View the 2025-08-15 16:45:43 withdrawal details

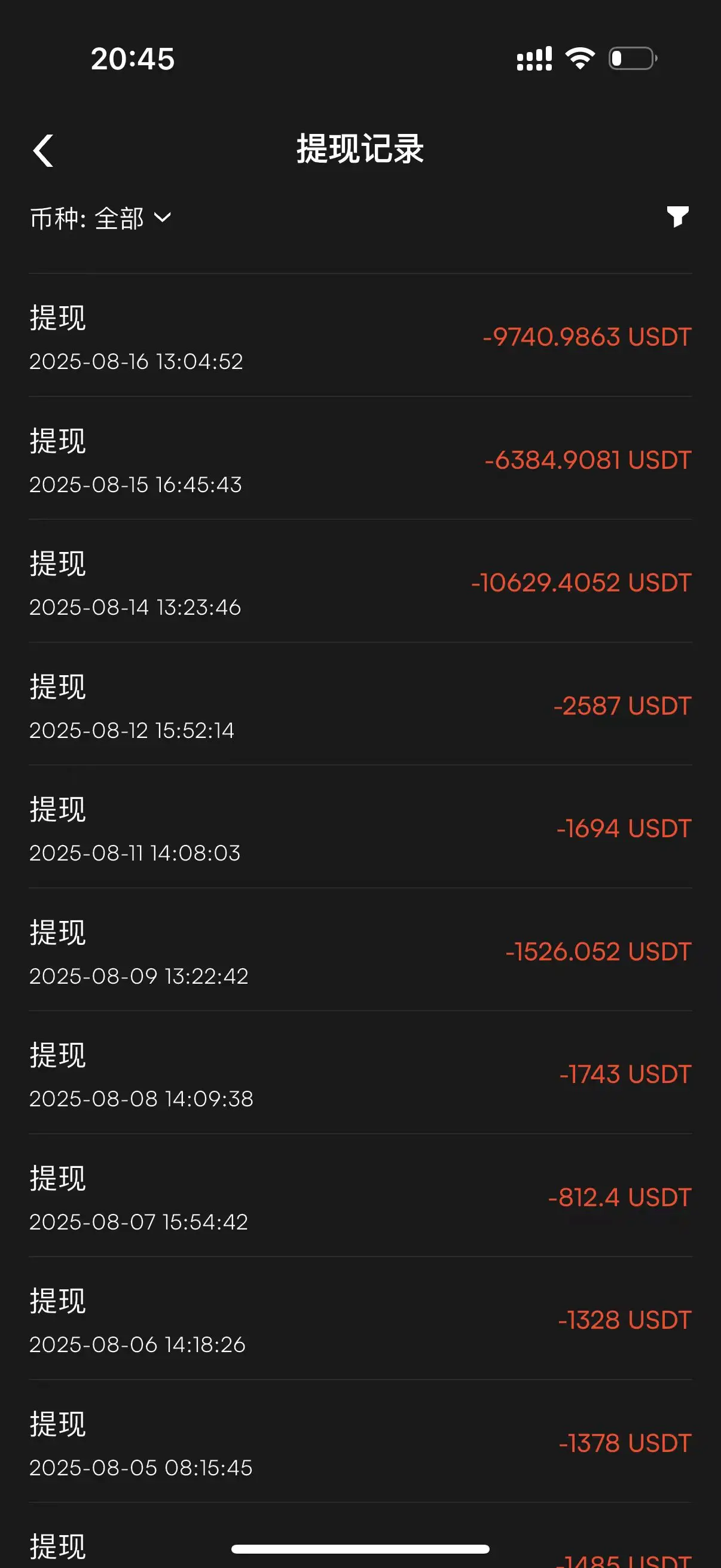pos(360,459)
